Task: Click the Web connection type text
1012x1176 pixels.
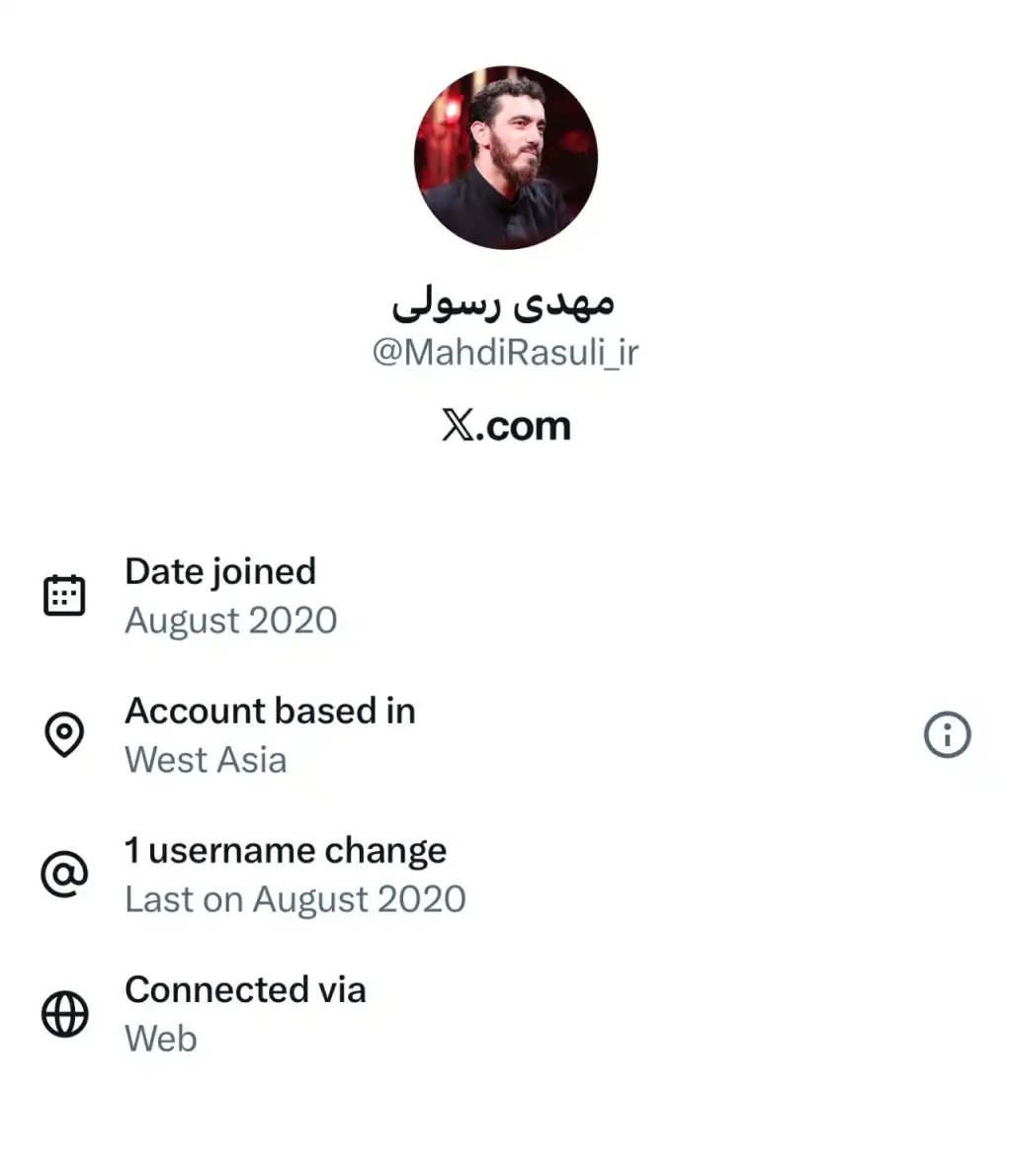Action: tap(160, 1039)
